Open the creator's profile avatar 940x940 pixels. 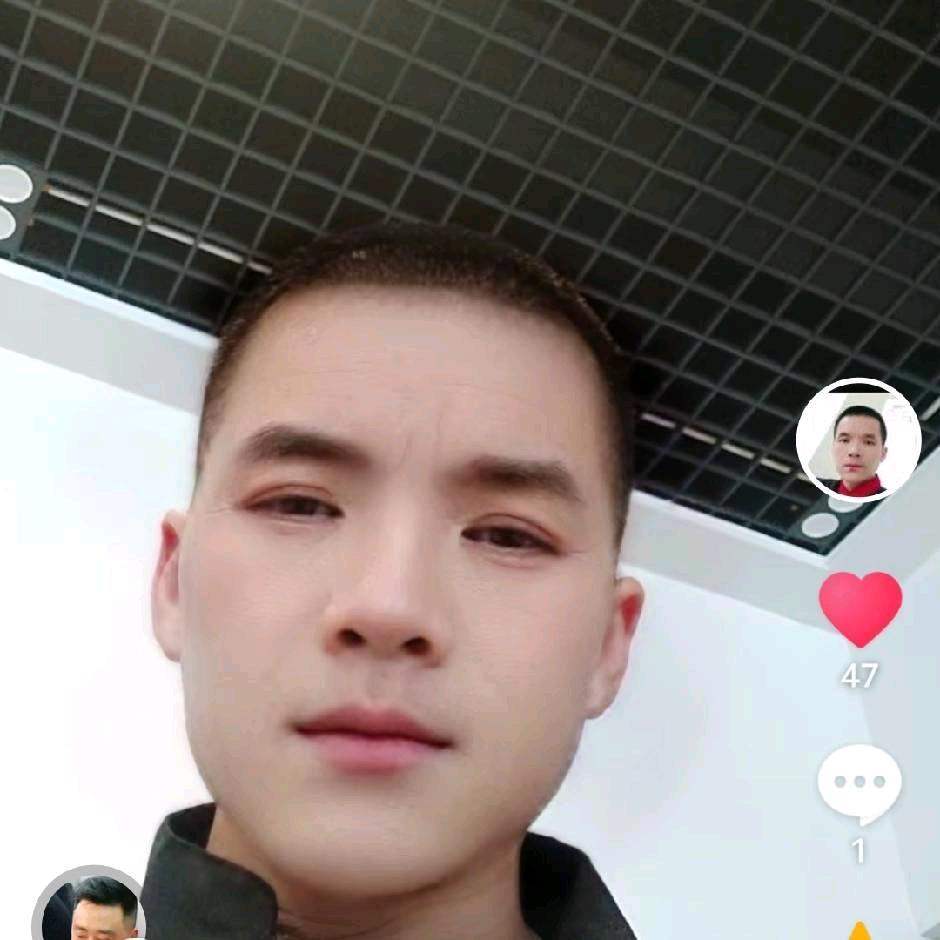(858, 439)
